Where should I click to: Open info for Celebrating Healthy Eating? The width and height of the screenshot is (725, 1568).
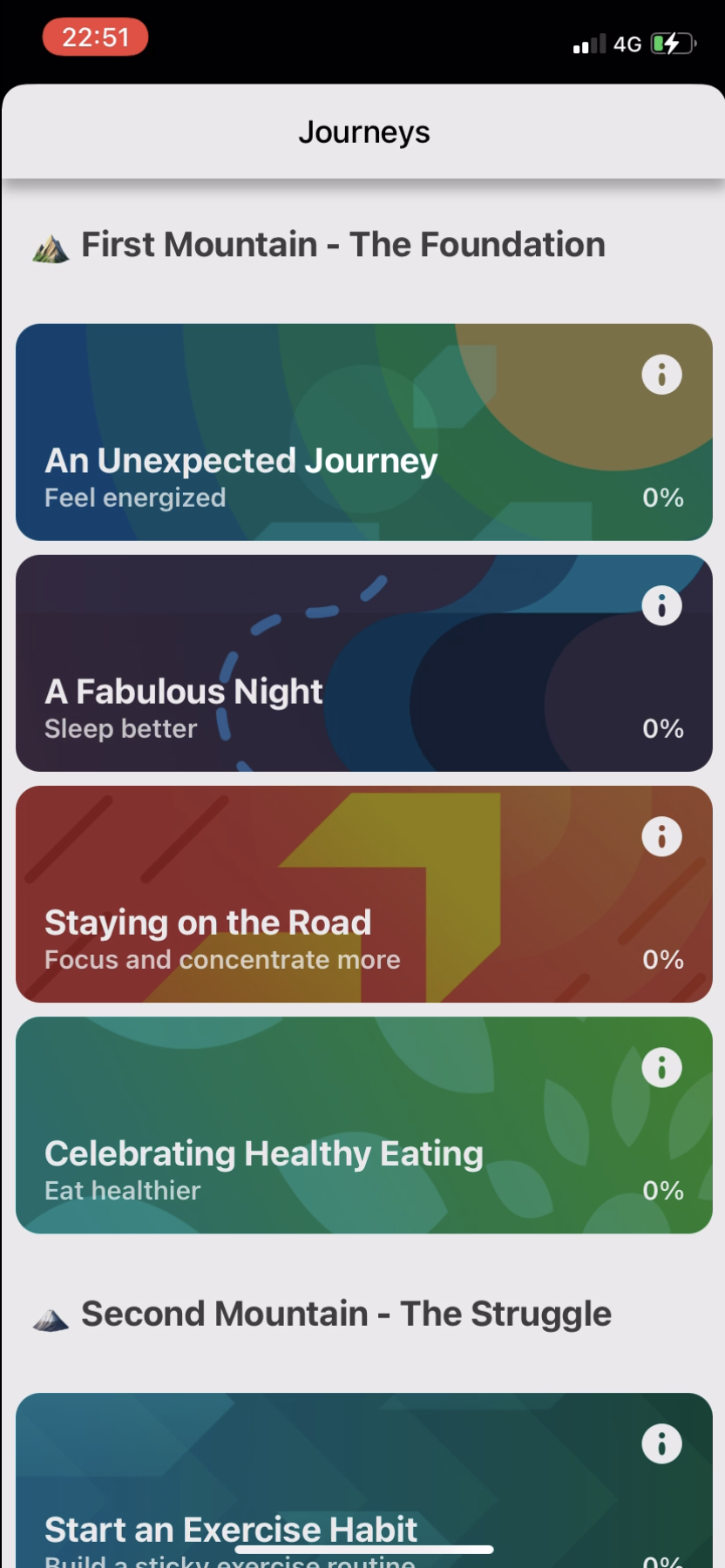click(x=661, y=1067)
